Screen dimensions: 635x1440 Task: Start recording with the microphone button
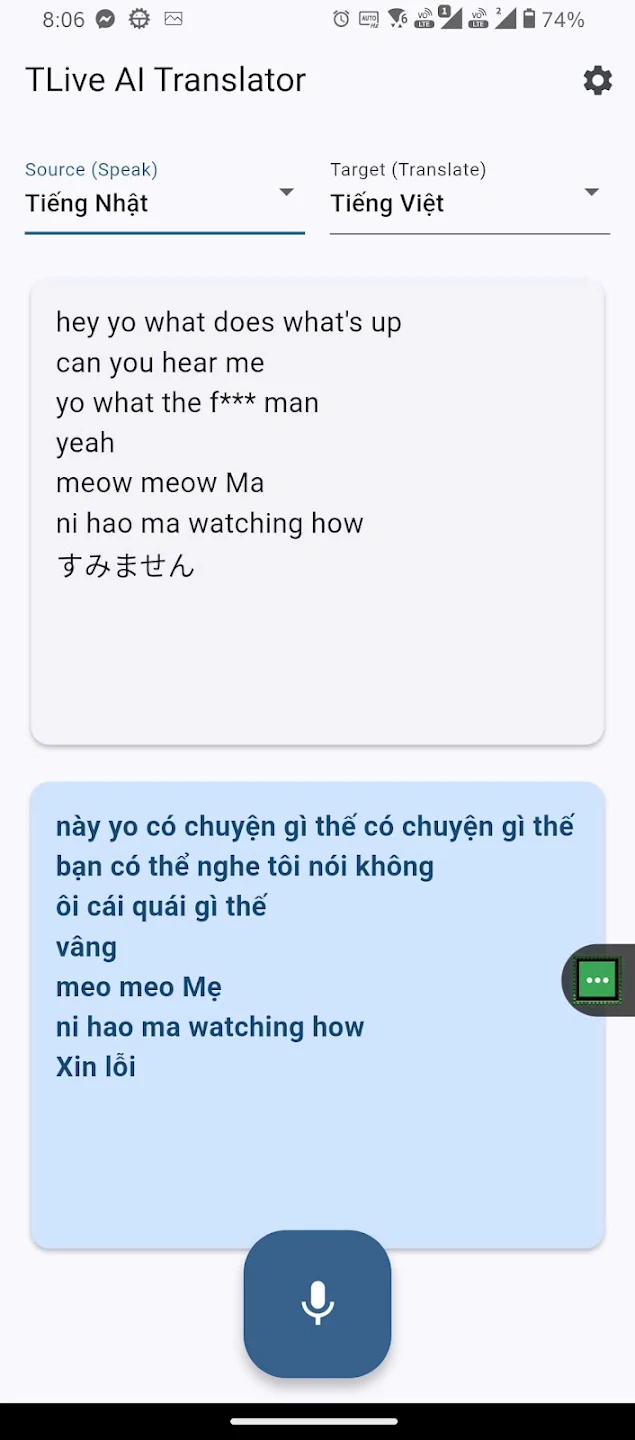tap(317, 1303)
